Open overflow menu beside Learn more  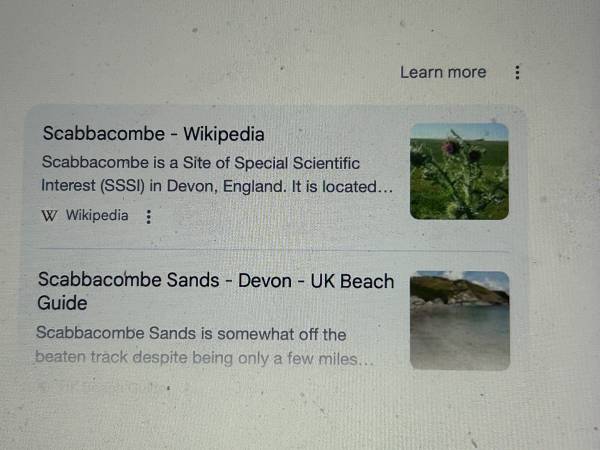coord(517,72)
